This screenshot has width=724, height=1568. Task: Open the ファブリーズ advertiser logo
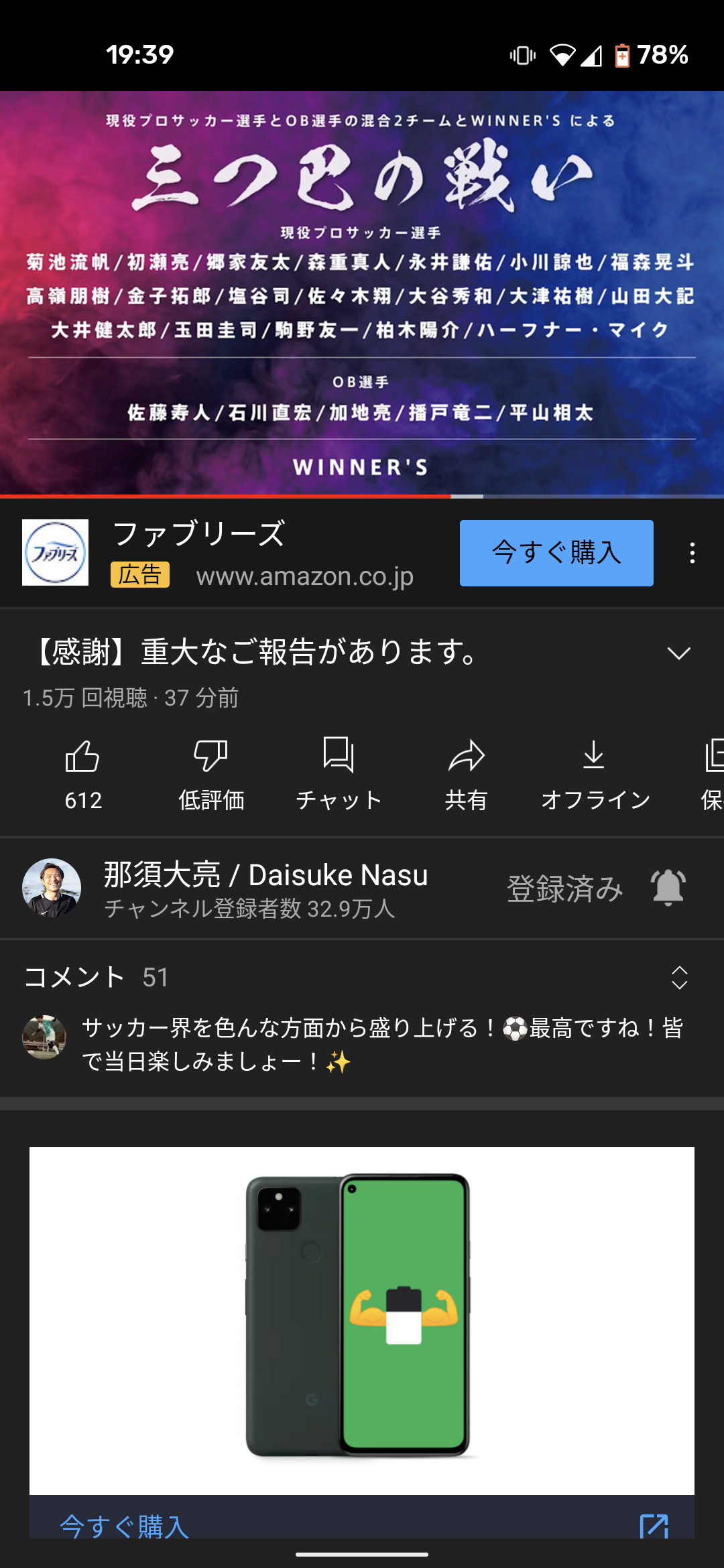pyautogui.click(x=55, y=553)
